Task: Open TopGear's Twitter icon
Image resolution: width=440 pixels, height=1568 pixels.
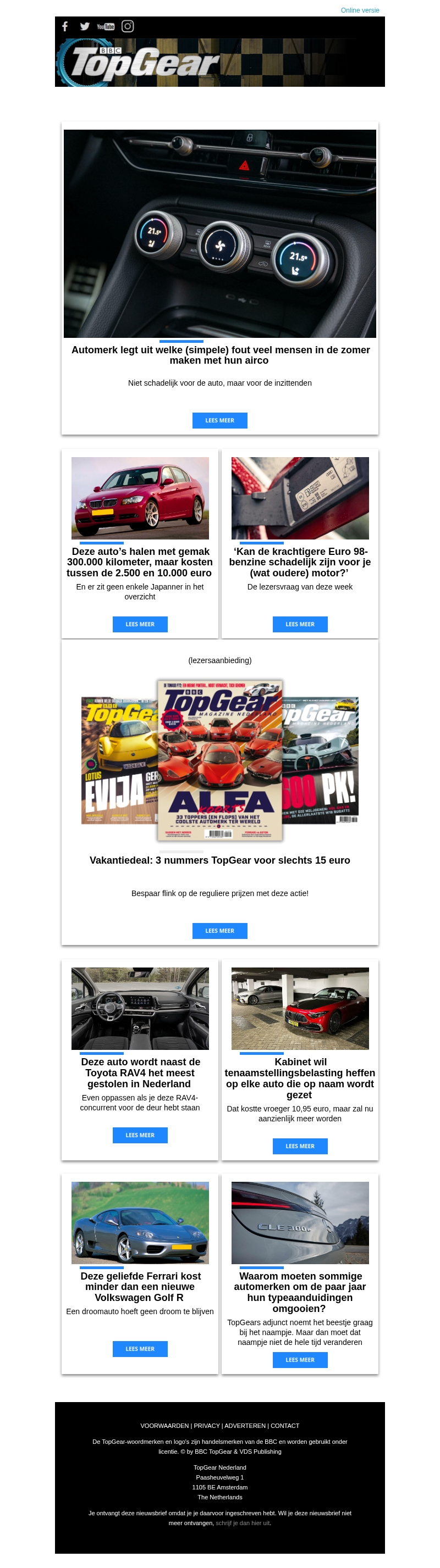Action: click(85, 26)
